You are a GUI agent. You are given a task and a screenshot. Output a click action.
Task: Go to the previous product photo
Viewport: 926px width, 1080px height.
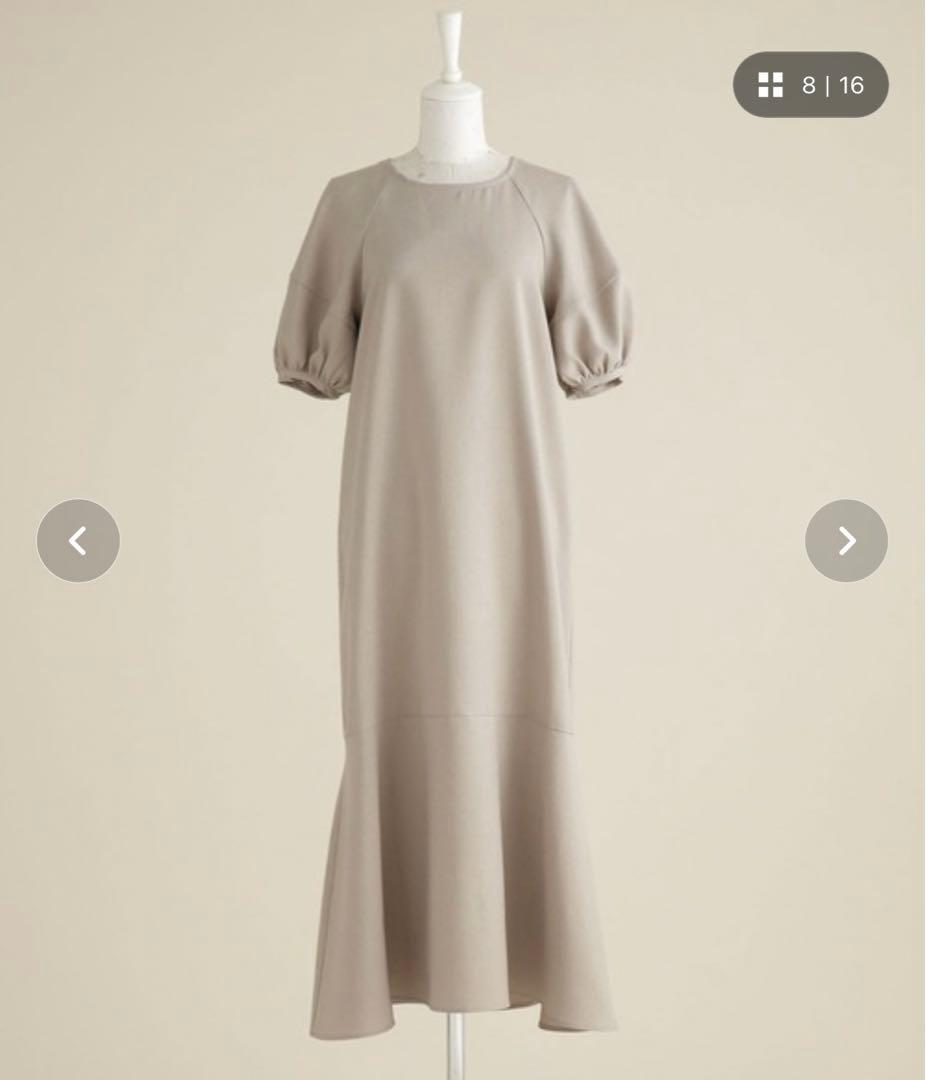click(x=78, y=541)
